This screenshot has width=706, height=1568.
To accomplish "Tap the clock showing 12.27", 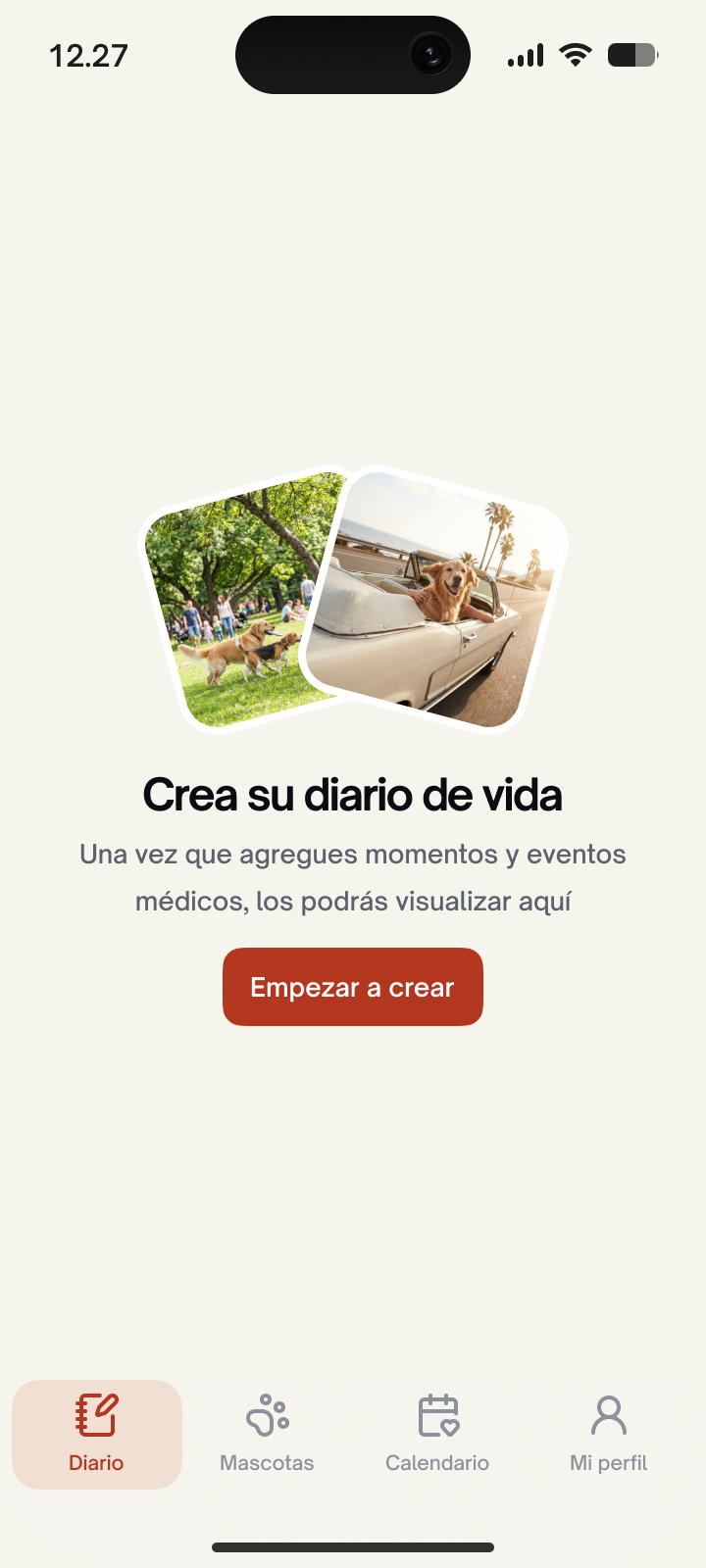I will 89,55.
